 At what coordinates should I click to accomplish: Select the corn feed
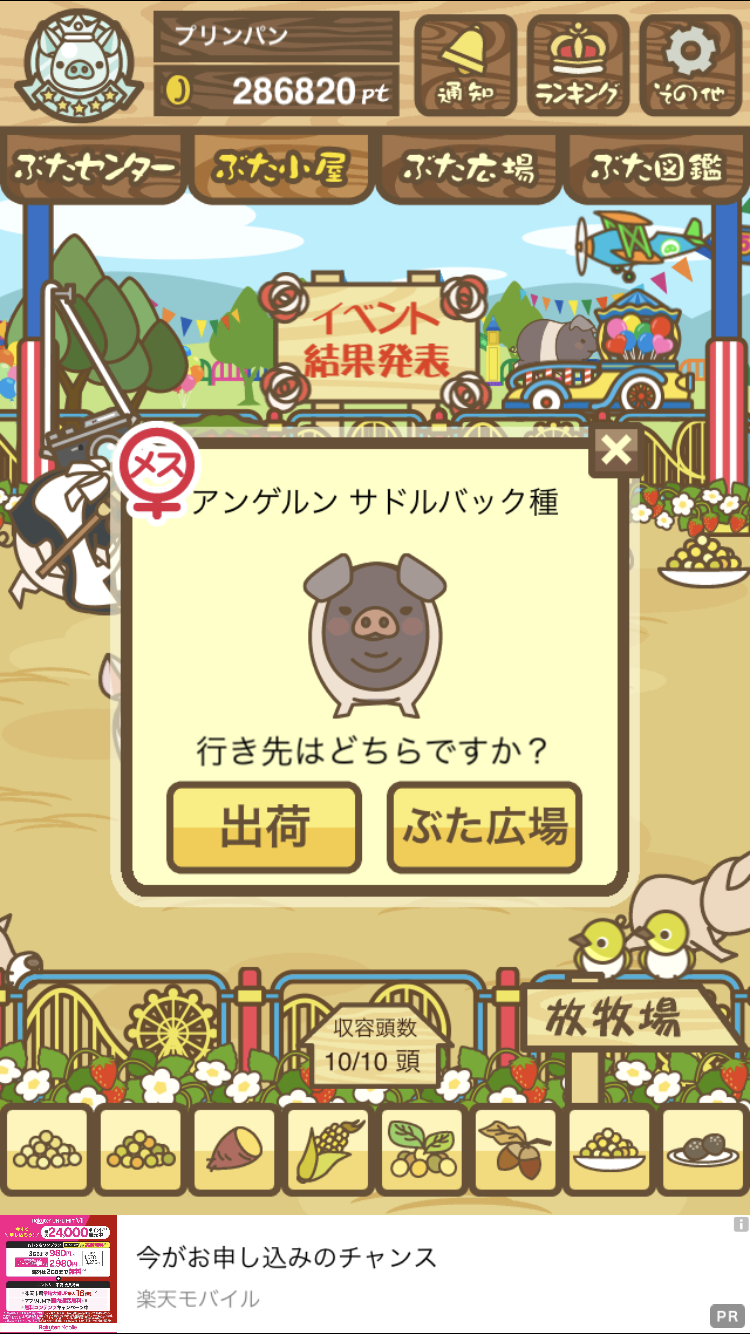(x=328, y=1151)
